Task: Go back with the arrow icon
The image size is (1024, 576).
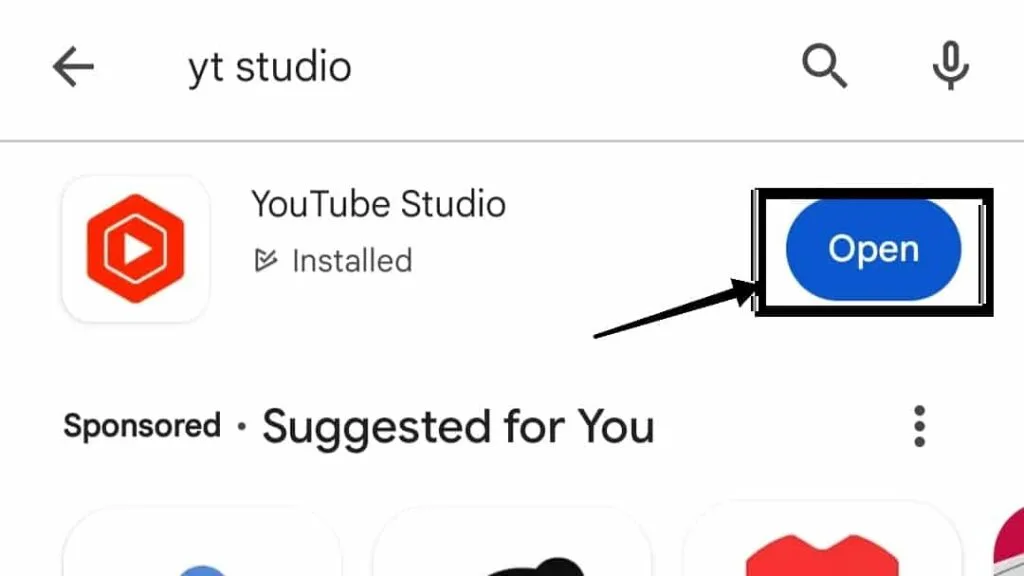Action: [x=73, y=68]
